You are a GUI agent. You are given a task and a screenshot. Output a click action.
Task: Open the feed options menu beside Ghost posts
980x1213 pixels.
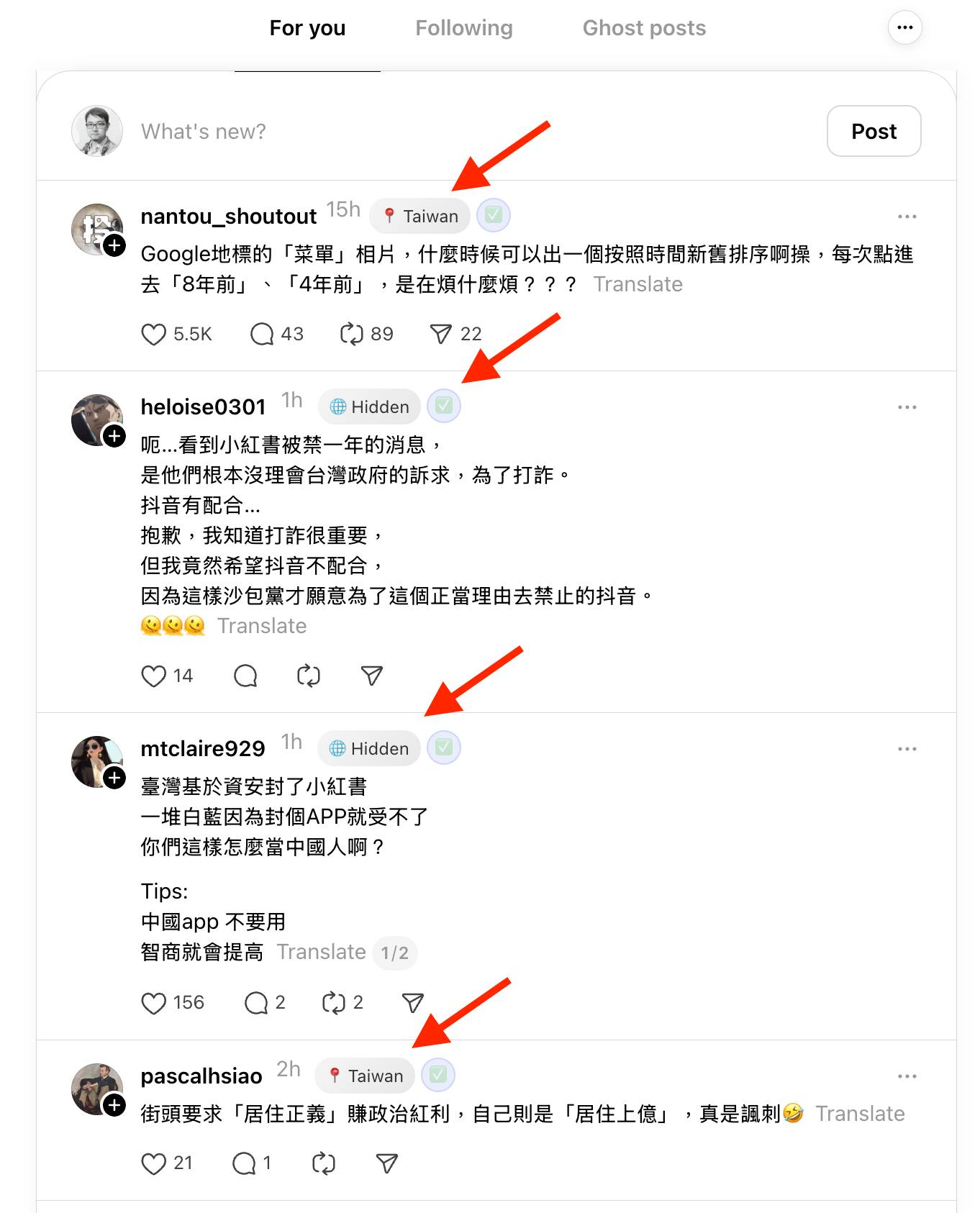[x=904, y=28]
